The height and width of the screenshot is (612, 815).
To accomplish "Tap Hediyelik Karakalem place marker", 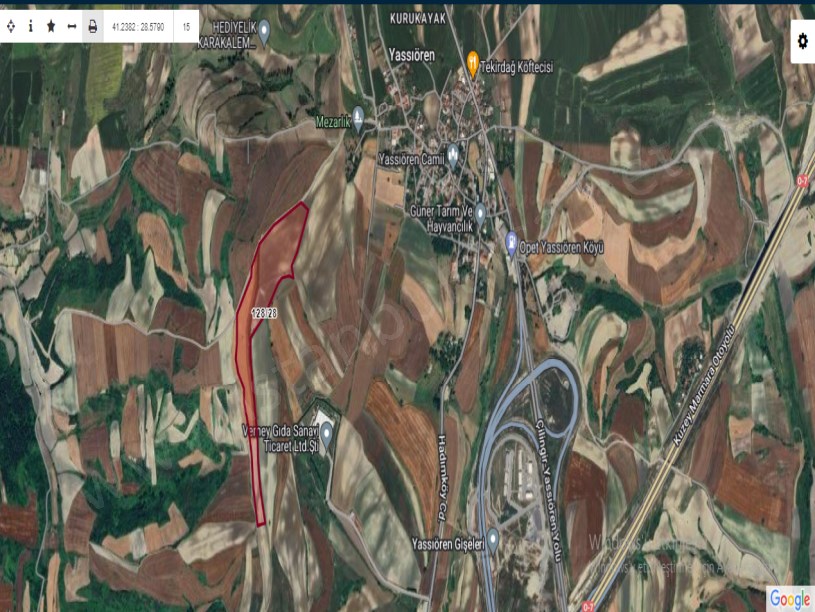I will pyautogui.click(x=265, y=31).
